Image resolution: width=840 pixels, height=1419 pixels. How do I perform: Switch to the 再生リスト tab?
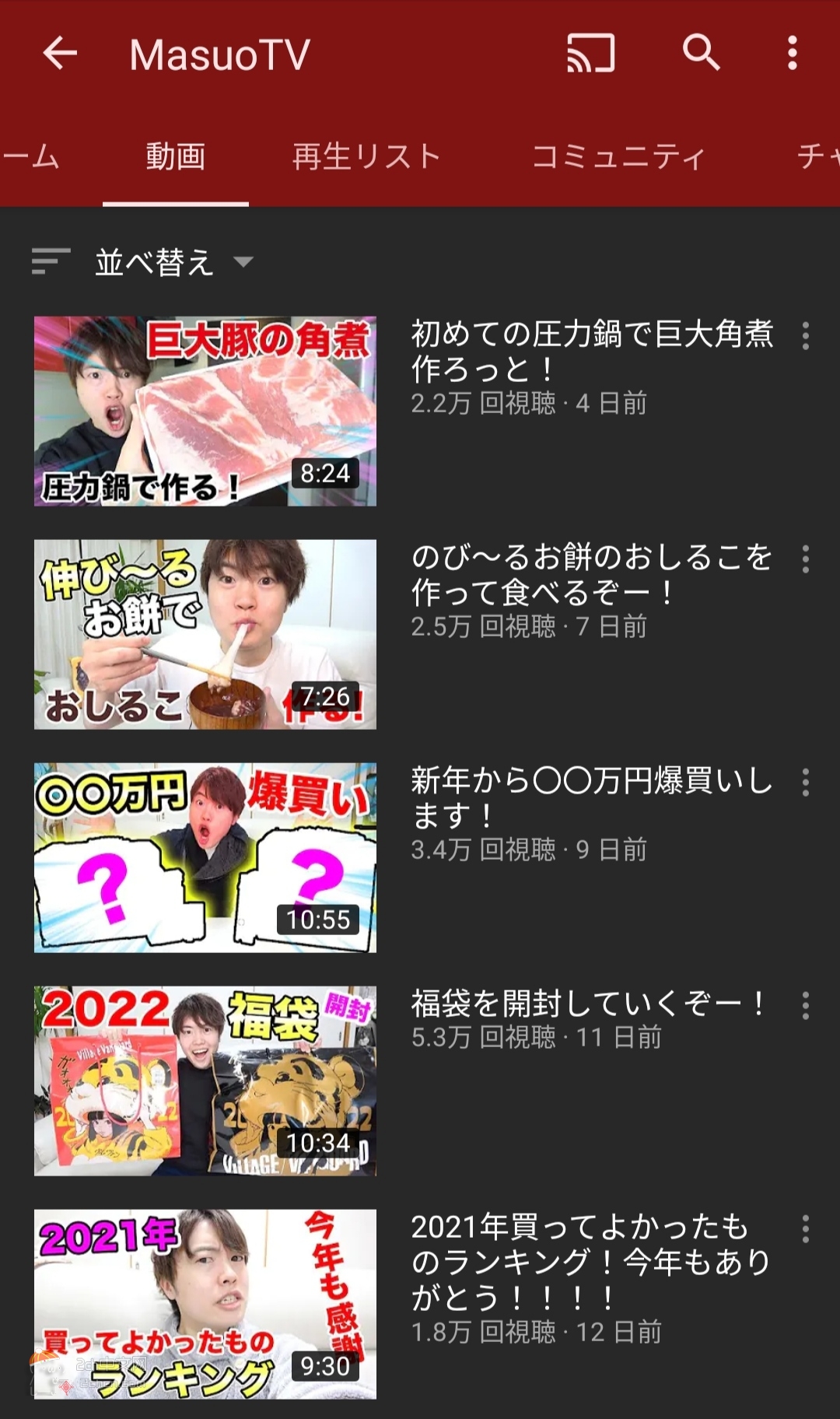(366, 156)
